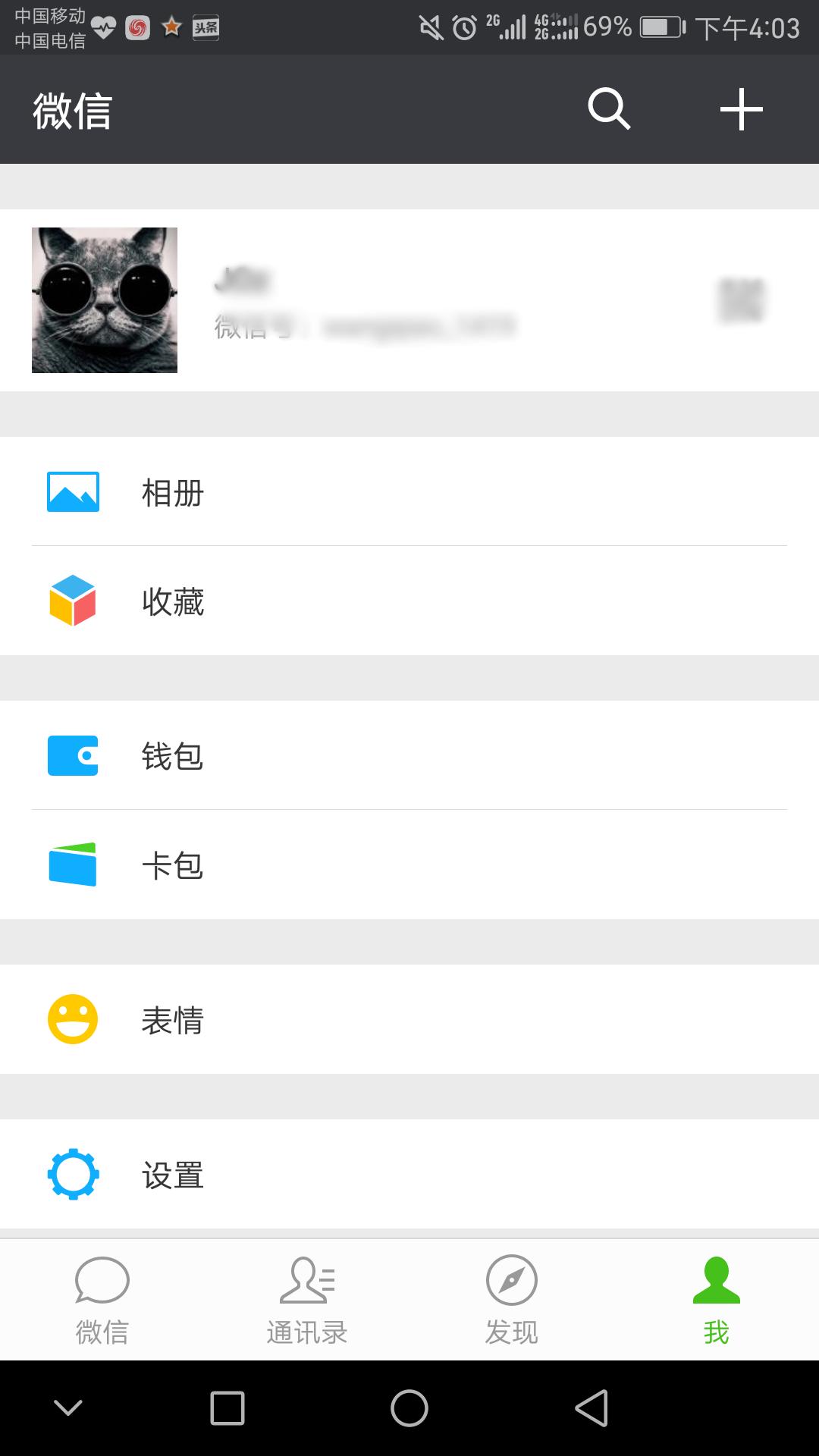Open the 相册 photo album
The height and width of the screenshot is (1456, 819).
pyautogui.click(x=72, y=493)
